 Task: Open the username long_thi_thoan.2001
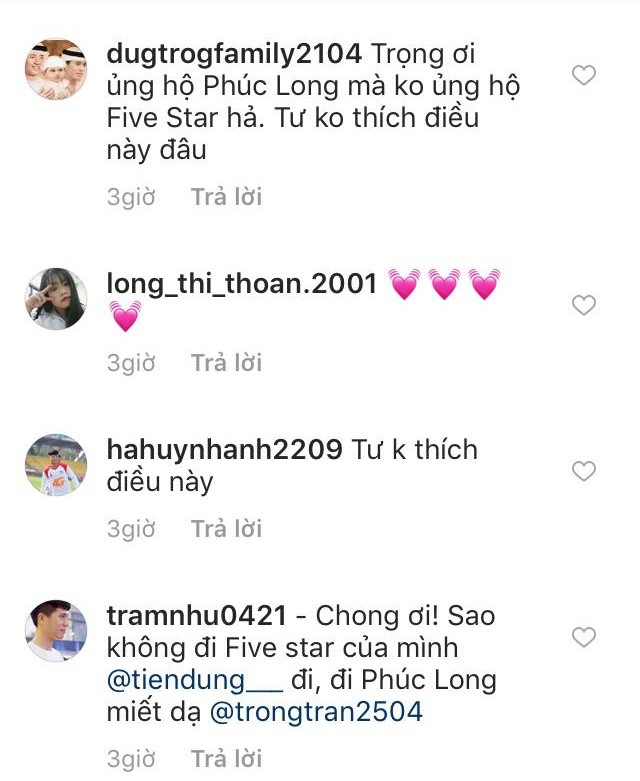241,284
